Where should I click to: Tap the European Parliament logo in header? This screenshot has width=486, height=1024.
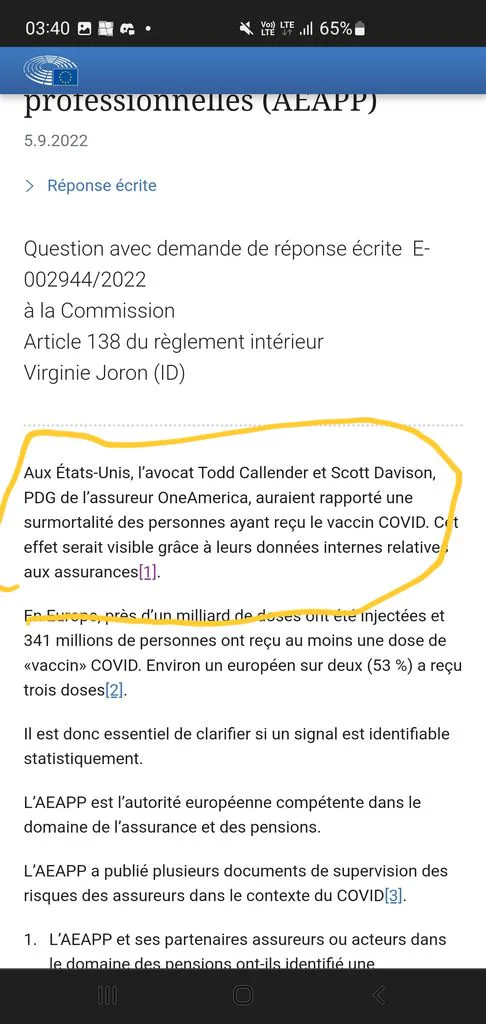(x=51, y=71)
